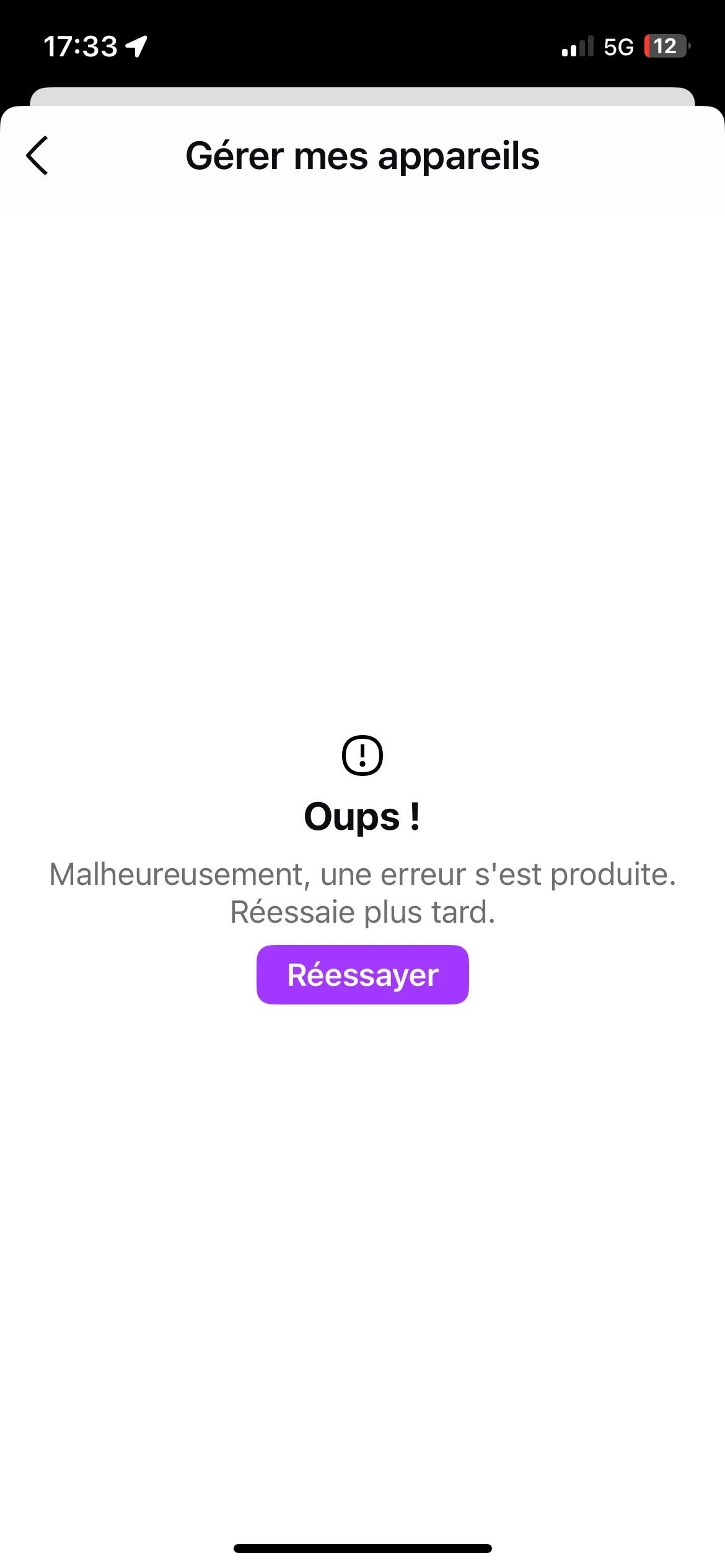Tap the Réessayer button

coord(362,975)
